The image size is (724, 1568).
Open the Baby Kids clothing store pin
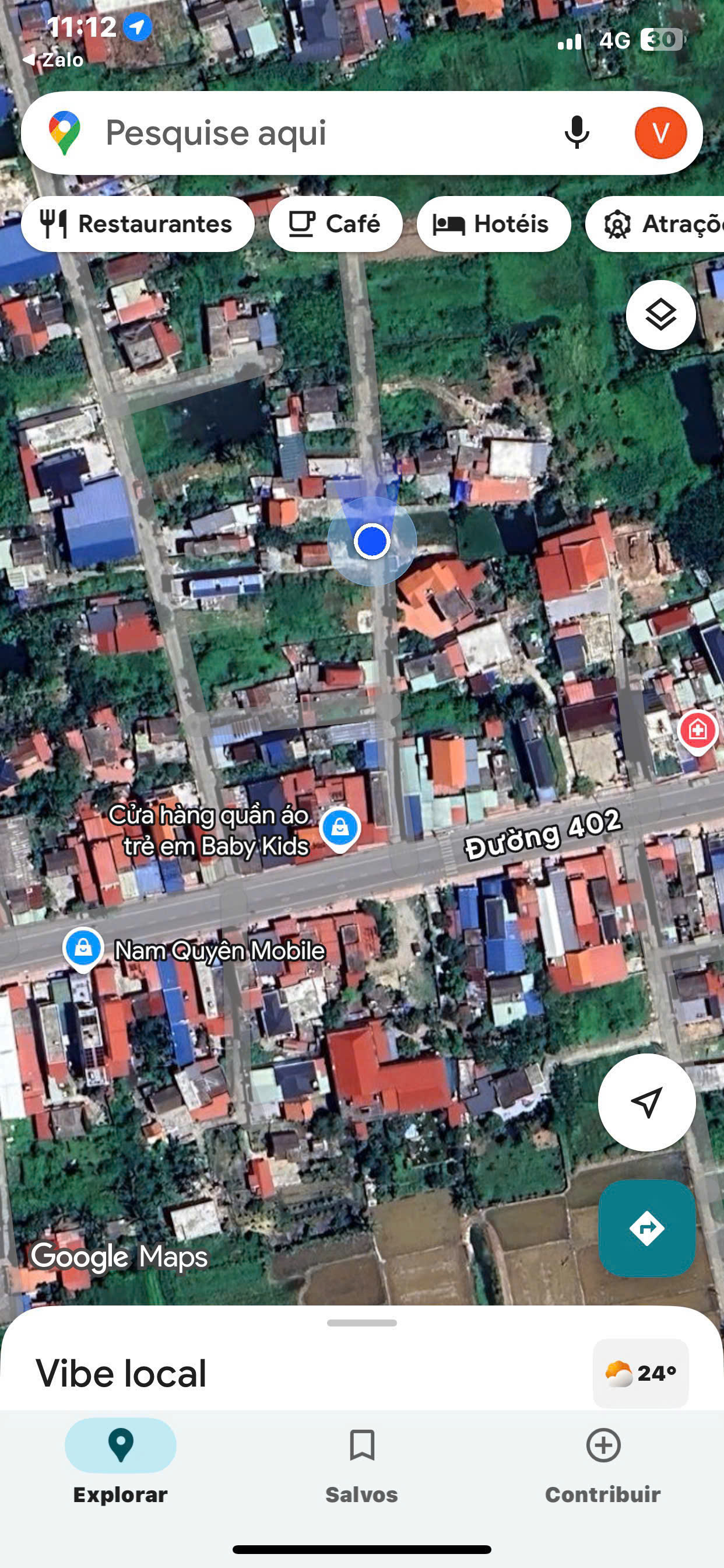coord(340,828)
